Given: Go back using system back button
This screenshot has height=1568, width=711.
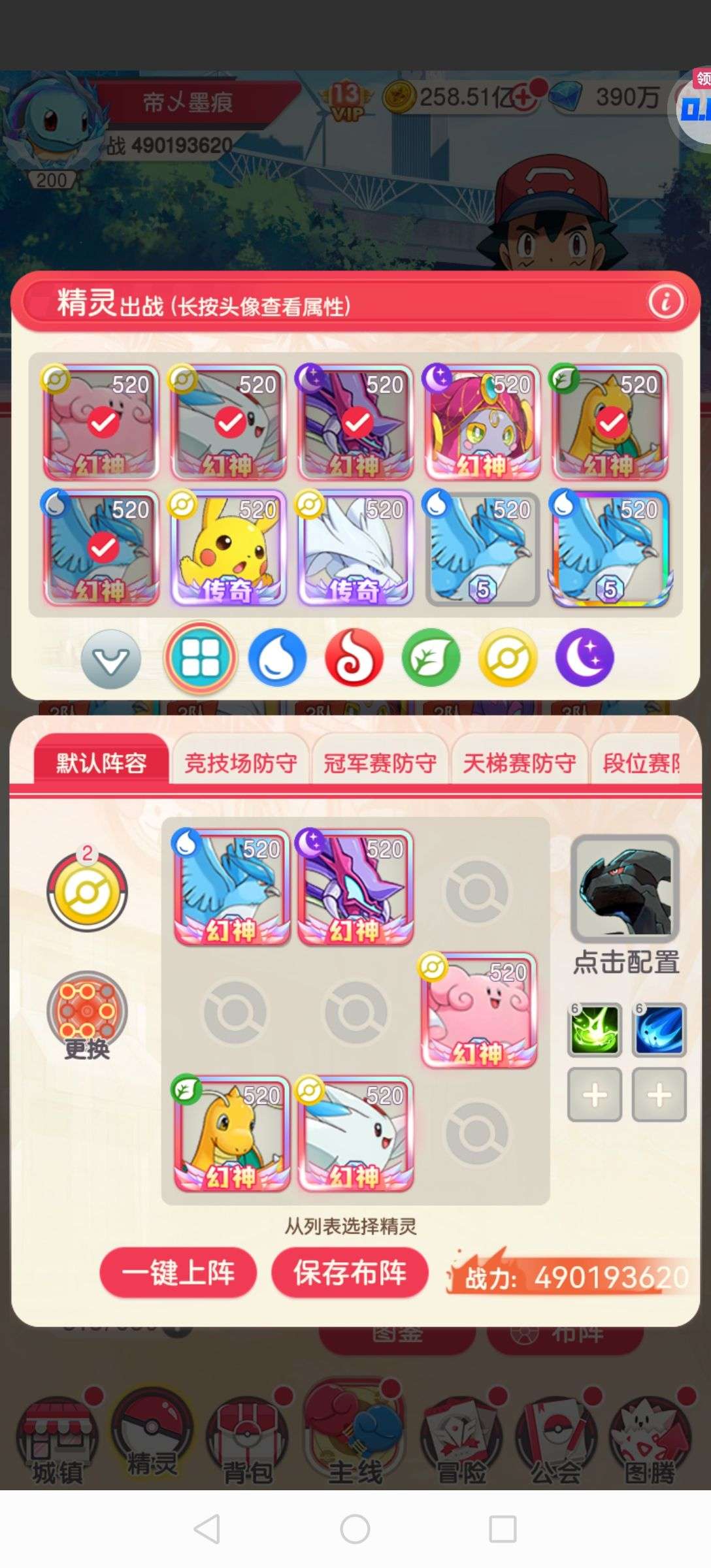Looking at the screenshot, I should tap(207, 1529).
